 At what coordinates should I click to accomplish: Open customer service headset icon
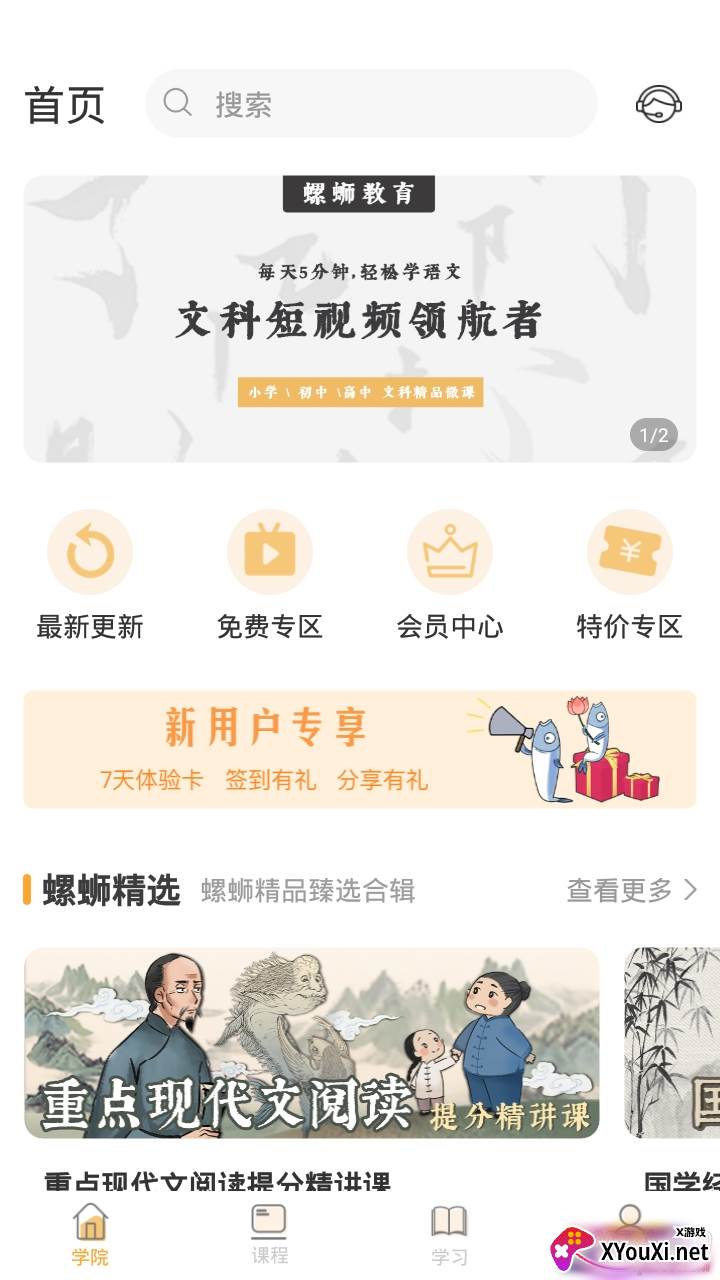[x=659, y=104]
